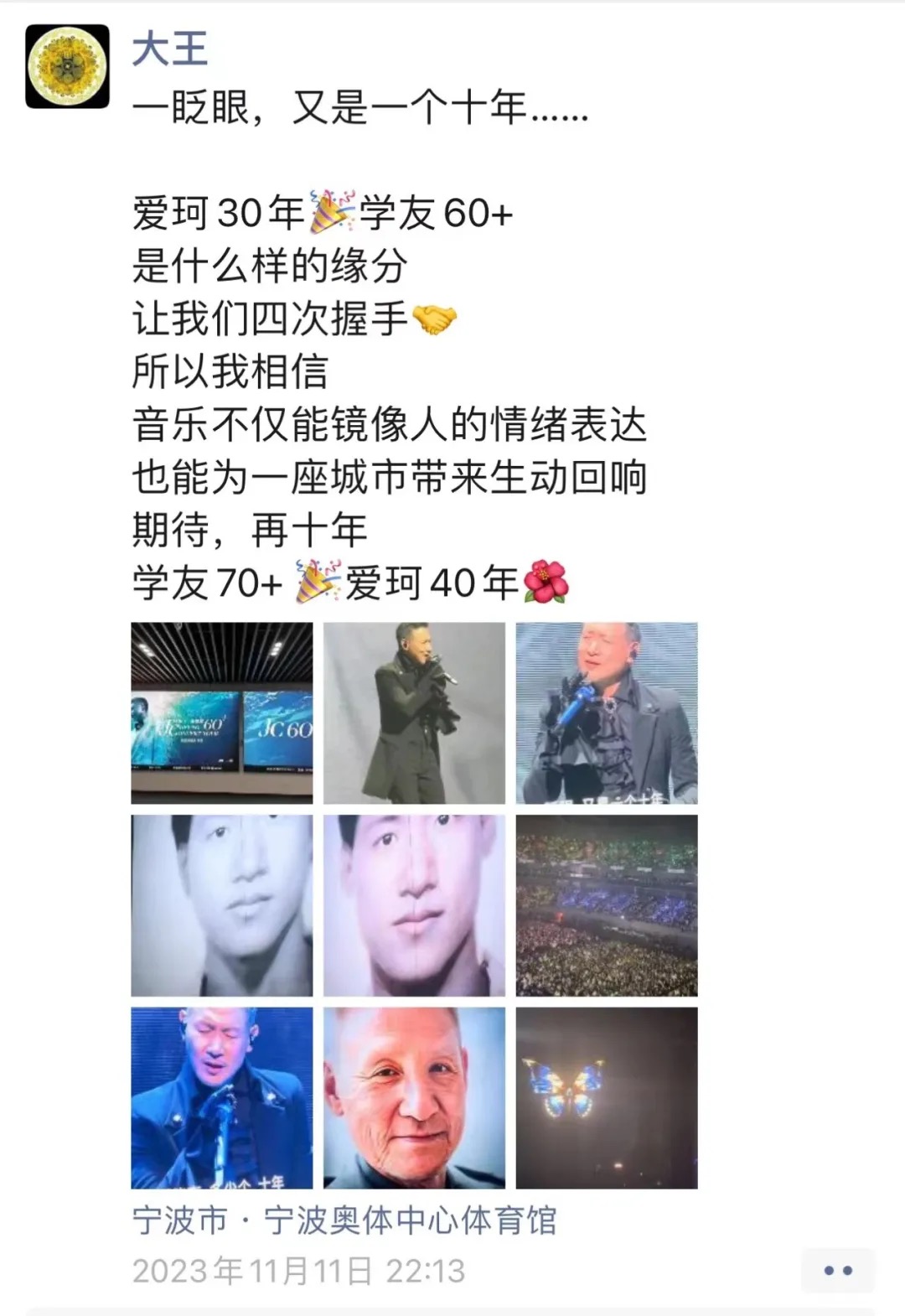Open the JC60 poster photo
This screenshot has width=905, height=1316.
point(222,713)
